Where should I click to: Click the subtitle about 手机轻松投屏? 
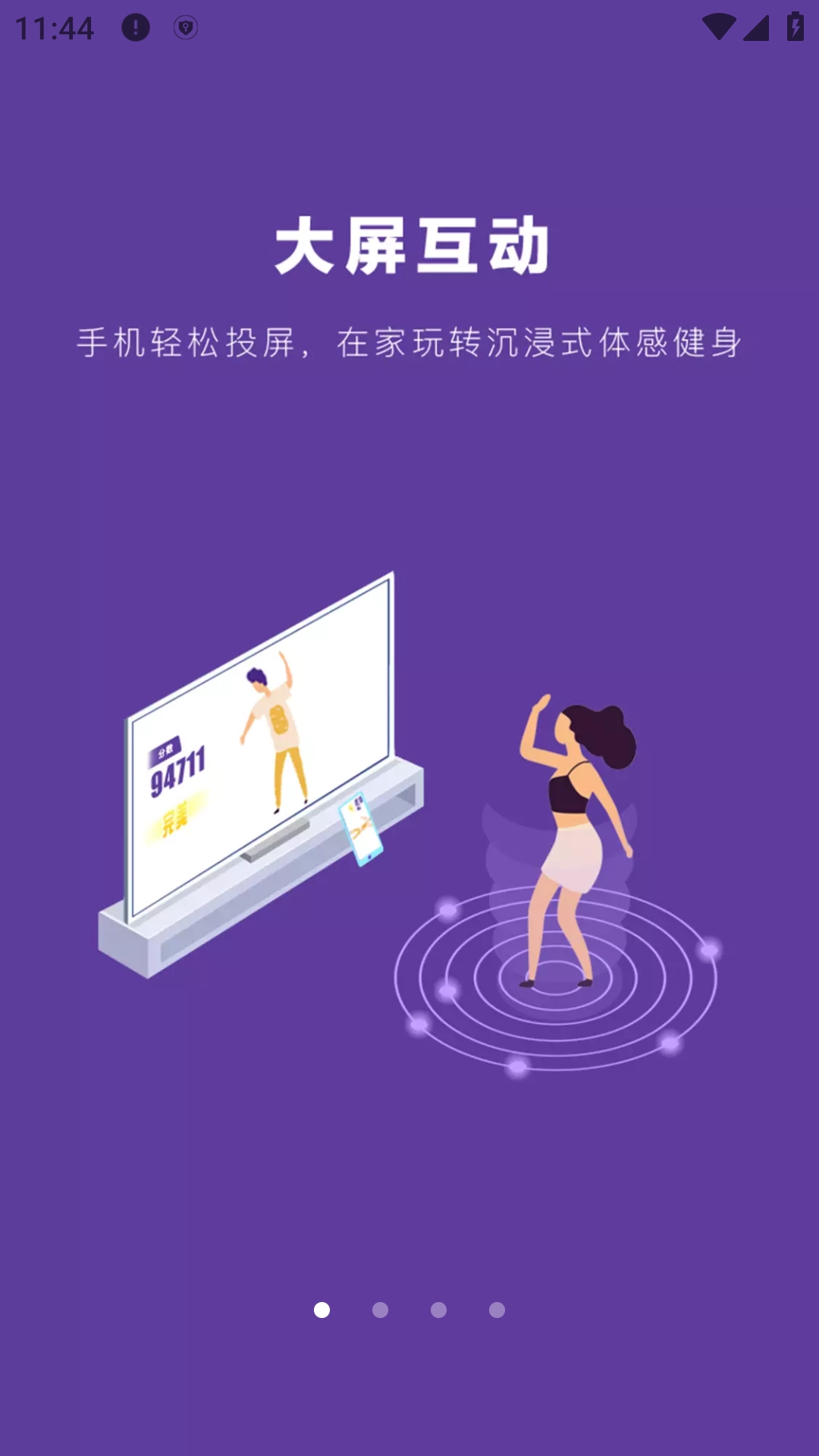409,341
